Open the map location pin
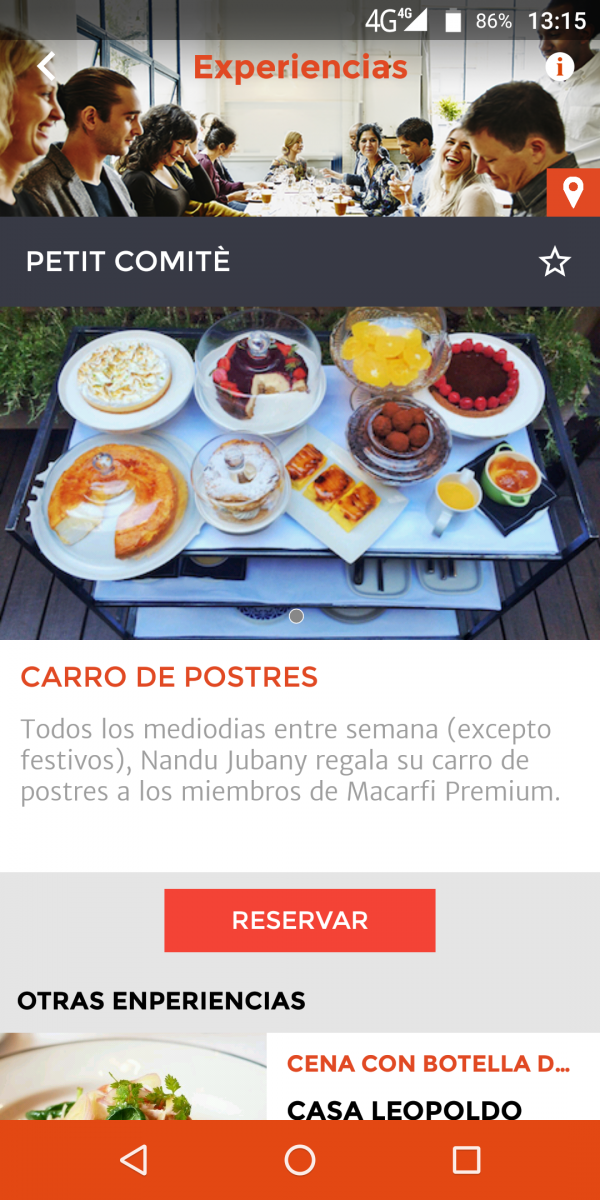The width and height of the screenshot is (600, 1200). [573, 192]
